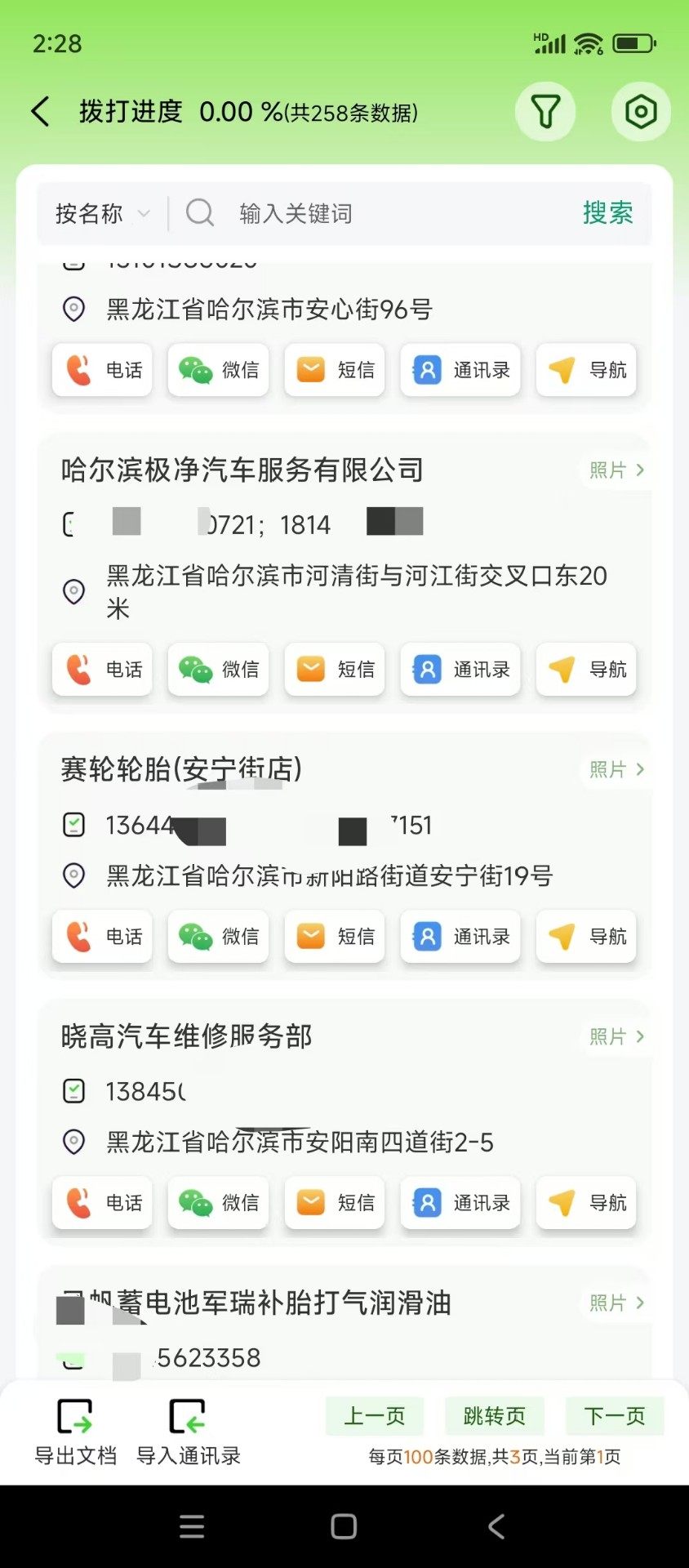The width and height of the screenshot is (689, 1568).
Task: Select 导入通讯录 at the bottom
Action: [x=188, y=1431]
